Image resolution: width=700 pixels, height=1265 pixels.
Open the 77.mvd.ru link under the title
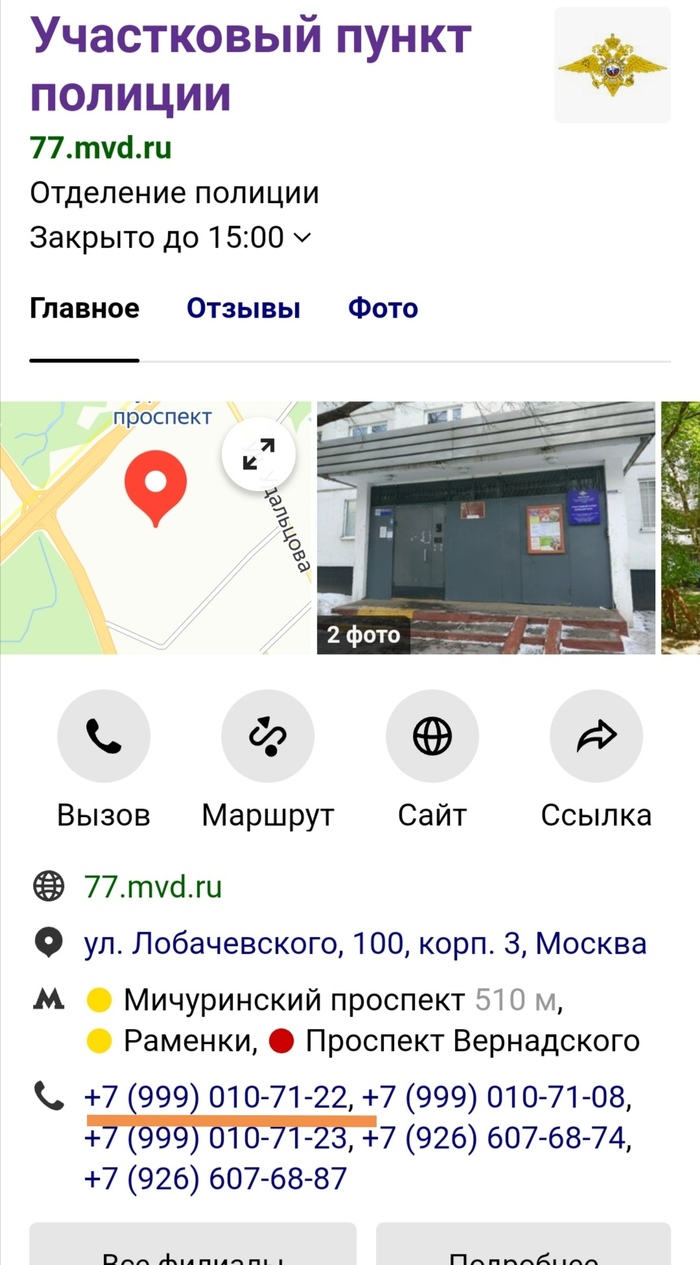pos(100,148)
